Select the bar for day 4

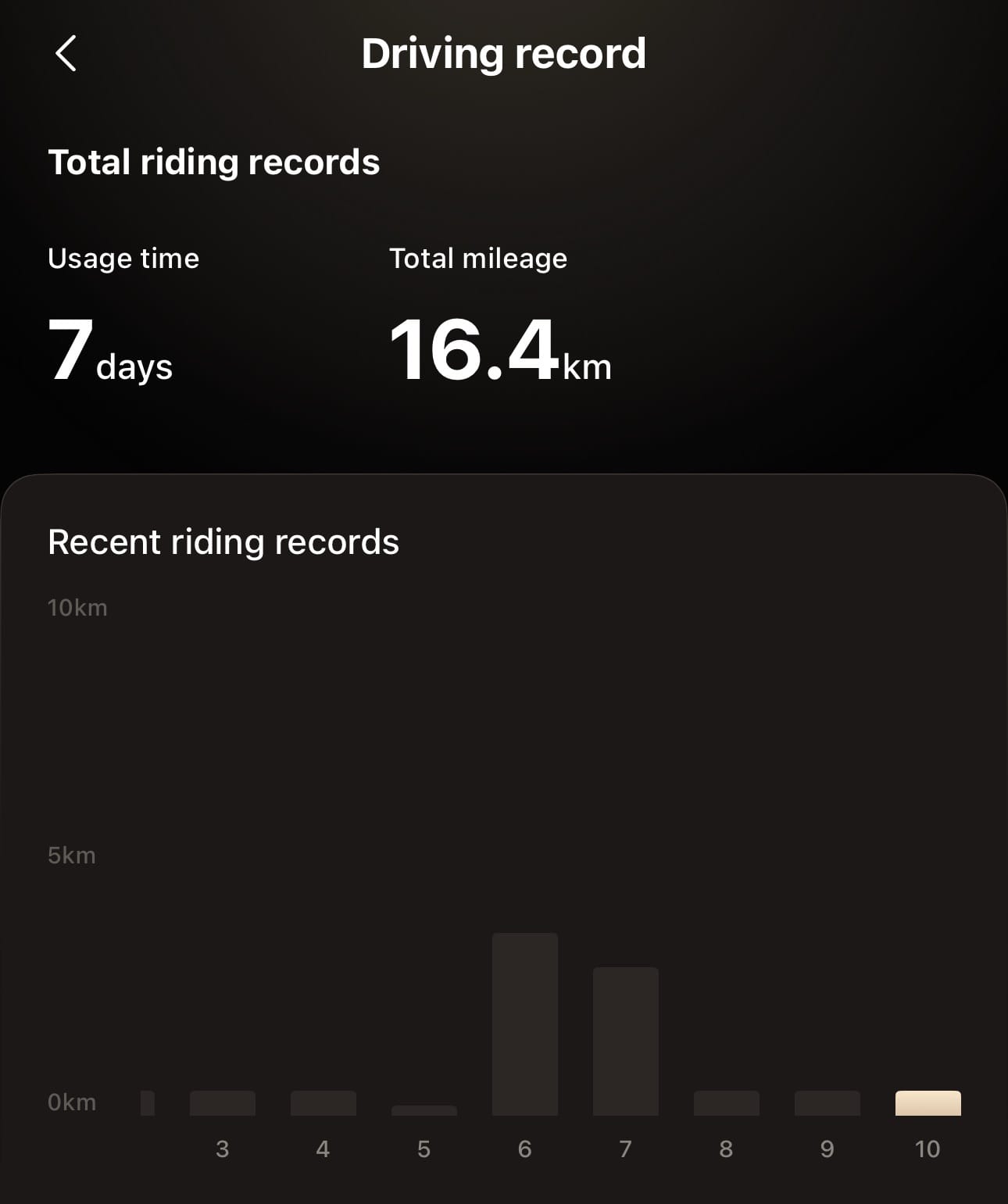pos(323,1103)
